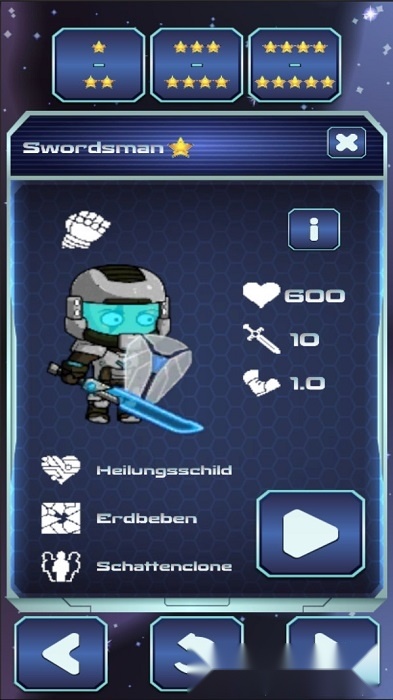The image size is (393, 700).
Task: Select the Heilungsschild skill
Action: click(x=137, y=470)
